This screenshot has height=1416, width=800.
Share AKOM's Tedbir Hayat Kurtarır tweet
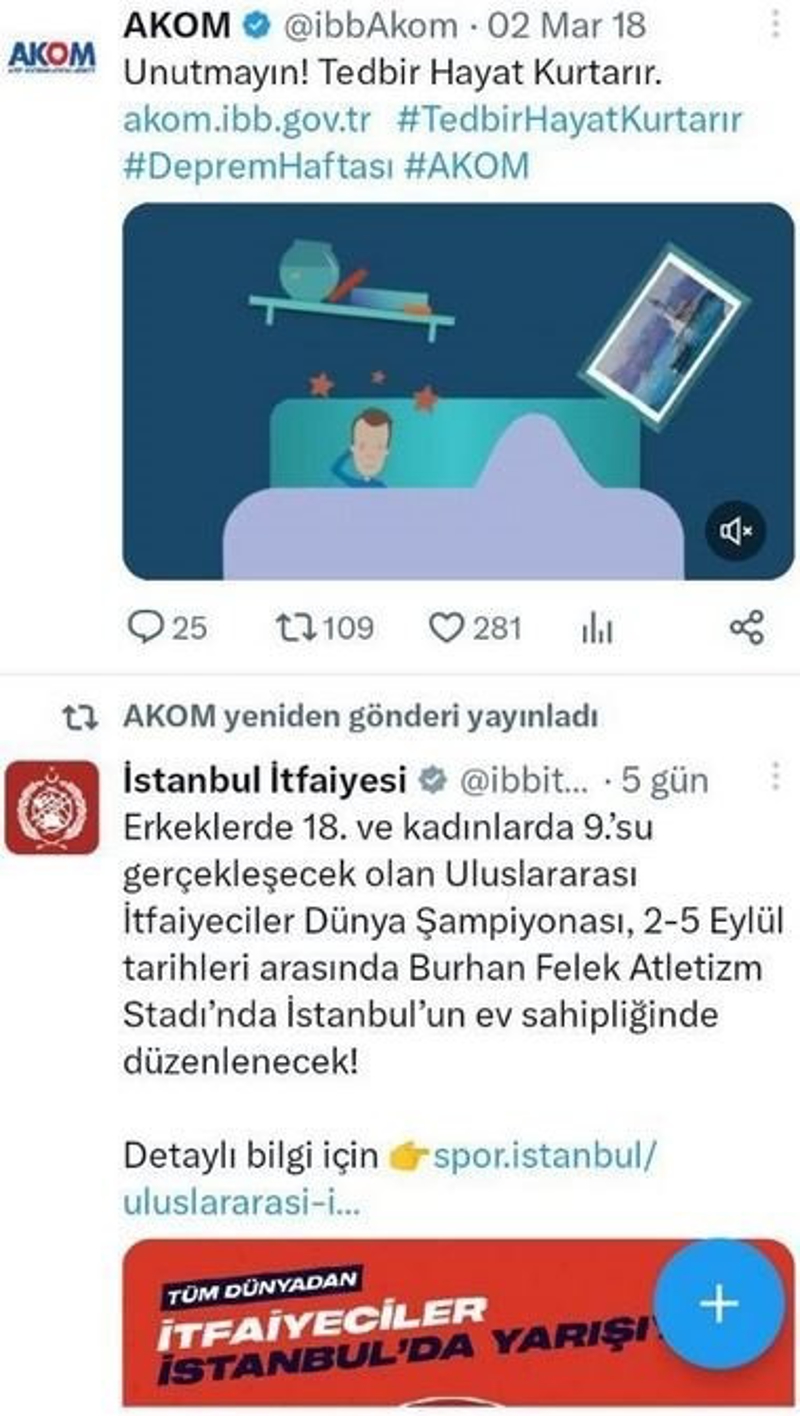746,628
